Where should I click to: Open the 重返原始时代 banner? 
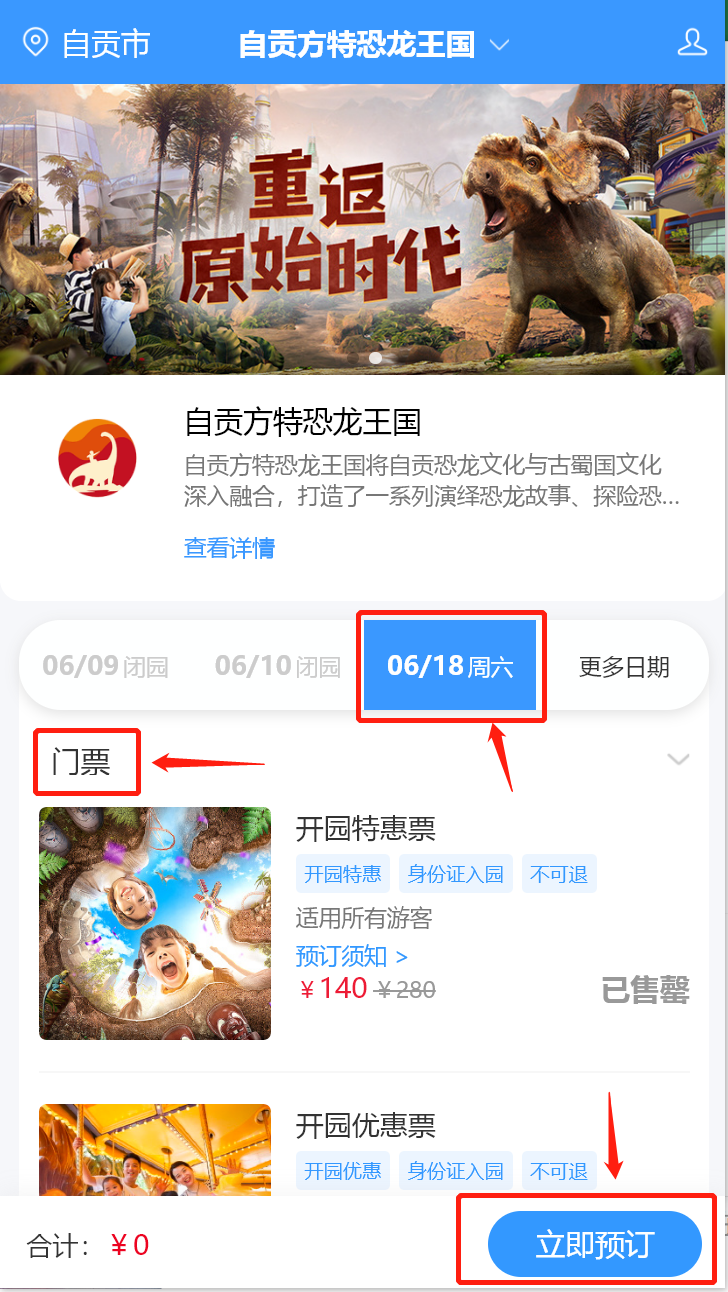pyautogui.click(x=363, y=228)
